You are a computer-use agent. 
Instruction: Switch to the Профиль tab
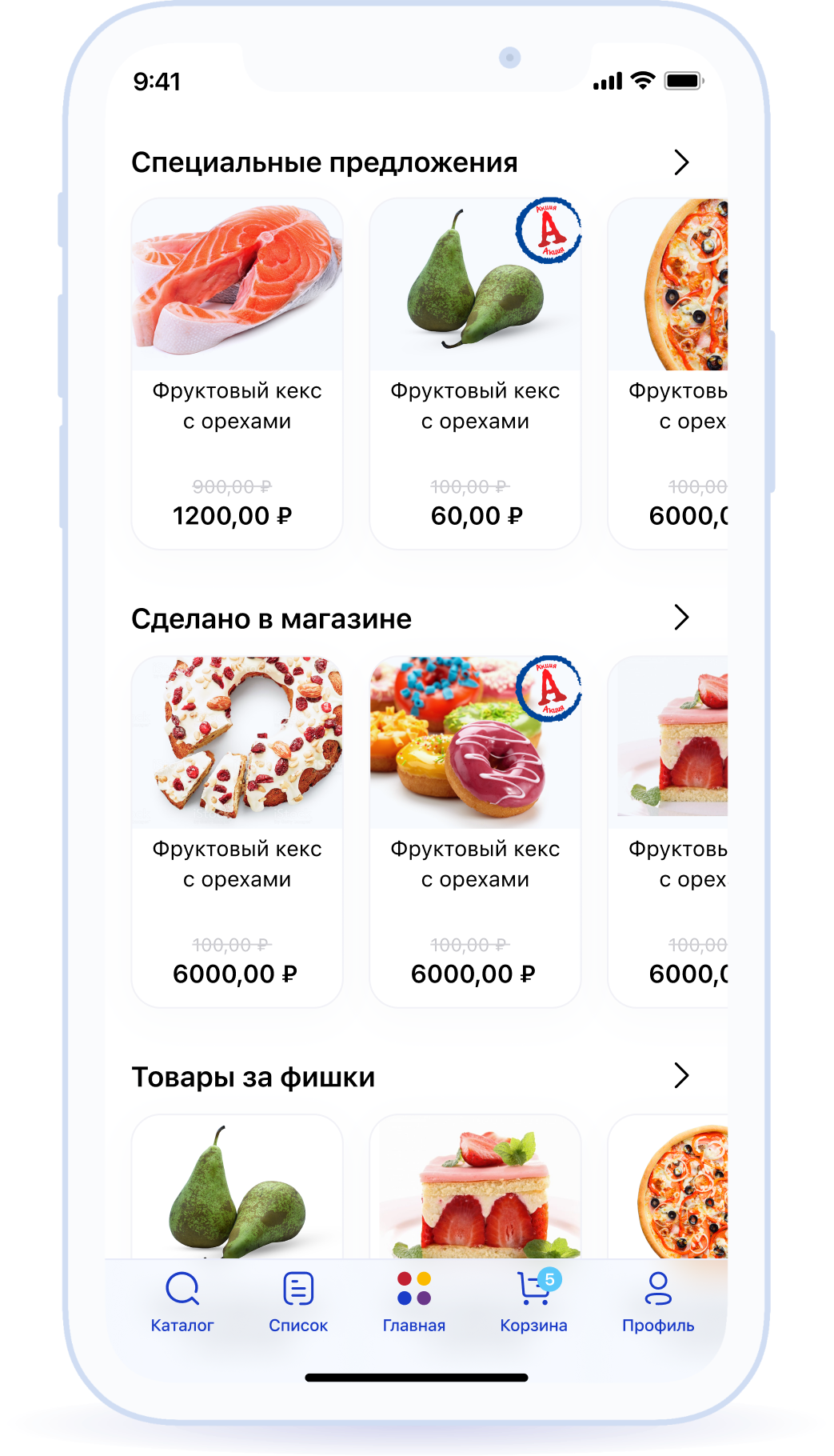click(x=657, y=1302)
